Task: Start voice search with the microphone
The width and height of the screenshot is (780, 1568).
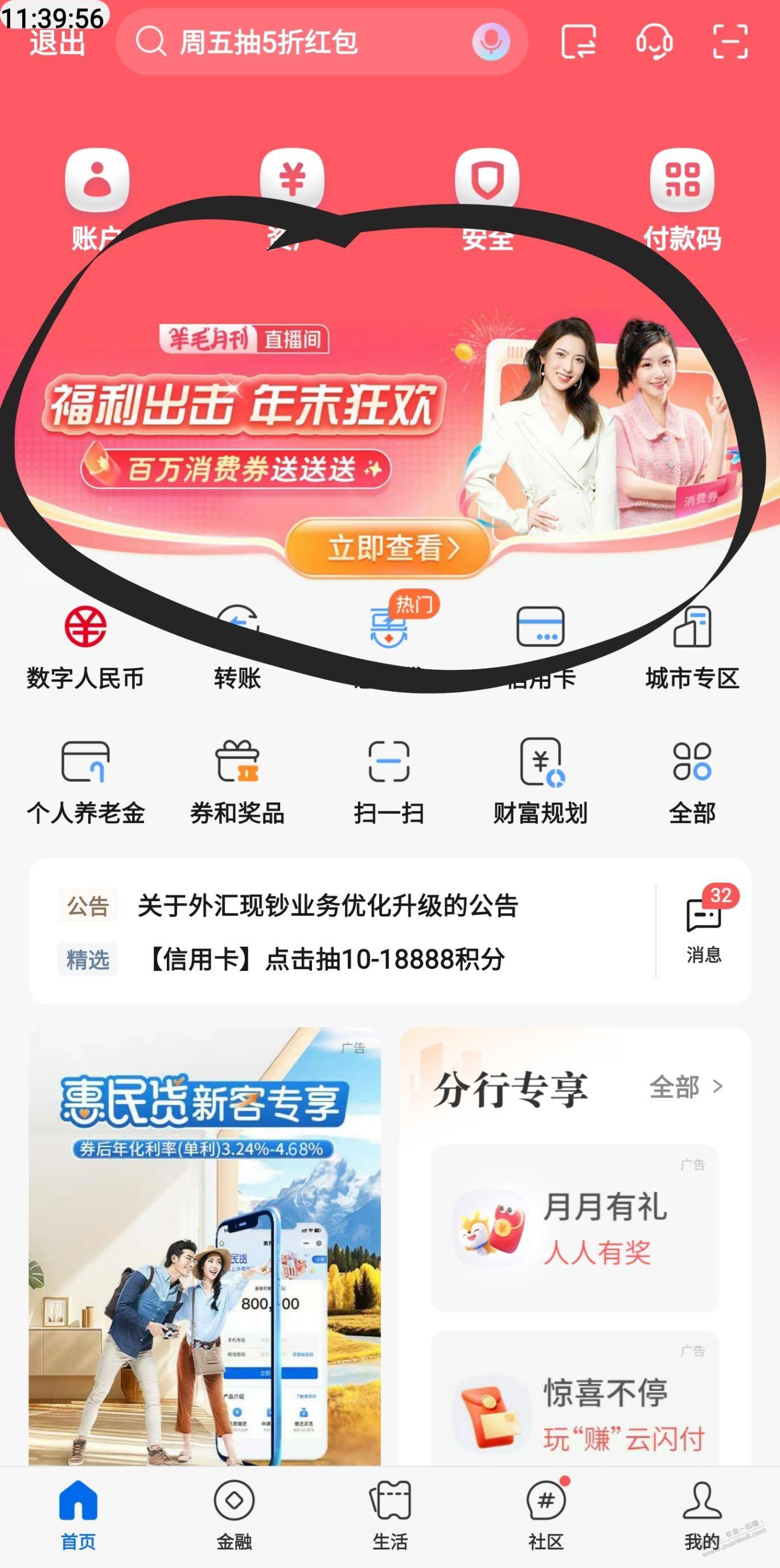Action: 491,42
